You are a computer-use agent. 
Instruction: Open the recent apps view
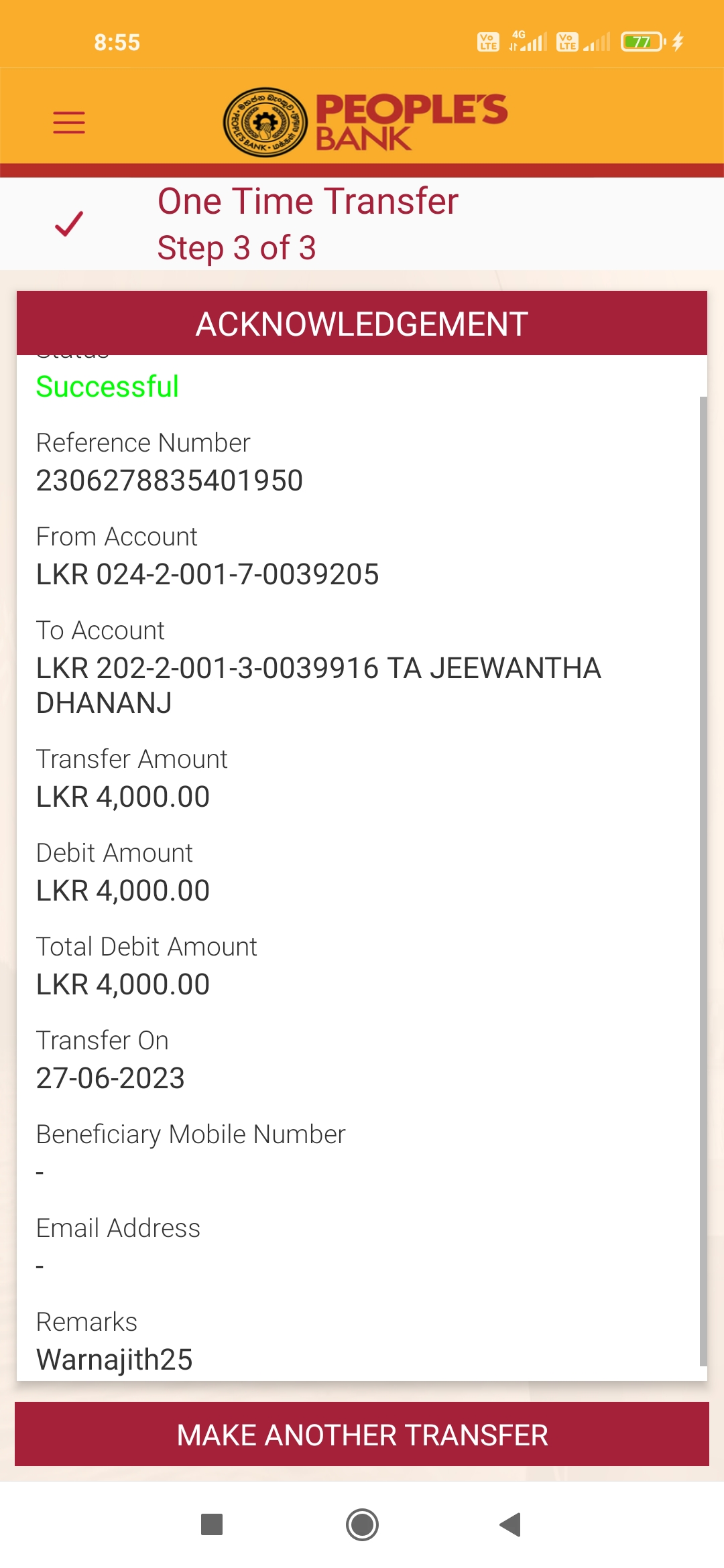(x=212, y=1524)
